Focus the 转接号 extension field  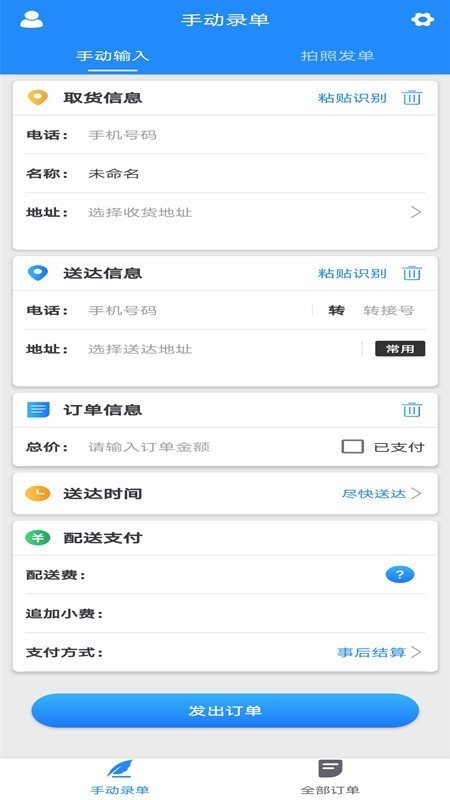(389, 310)
